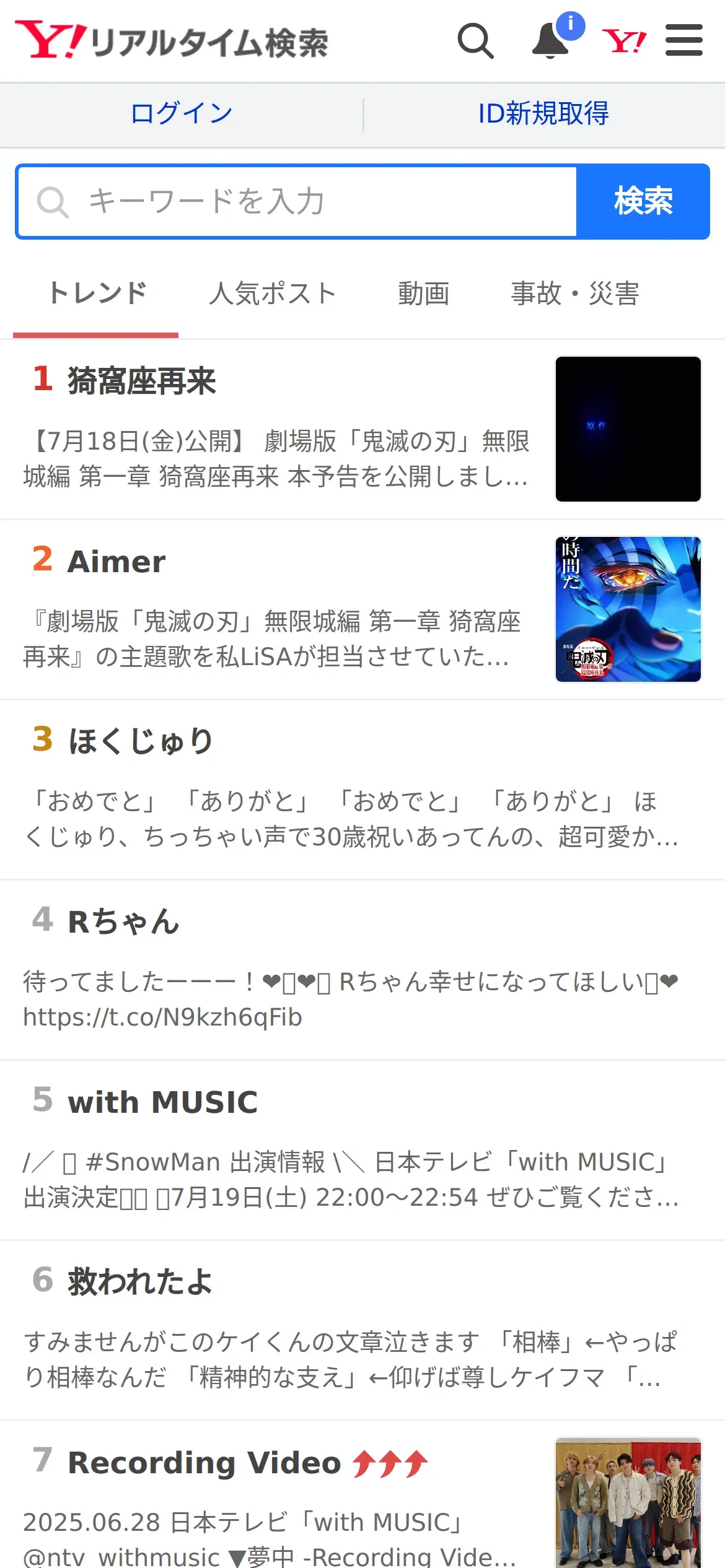Tap the blue 検索 button
Screen dimensions: 725x1568
point(643,202)
